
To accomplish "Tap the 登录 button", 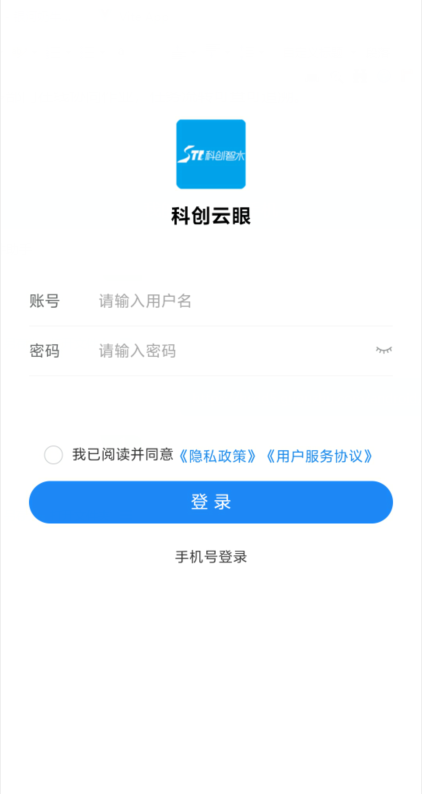I will point(211,502).
